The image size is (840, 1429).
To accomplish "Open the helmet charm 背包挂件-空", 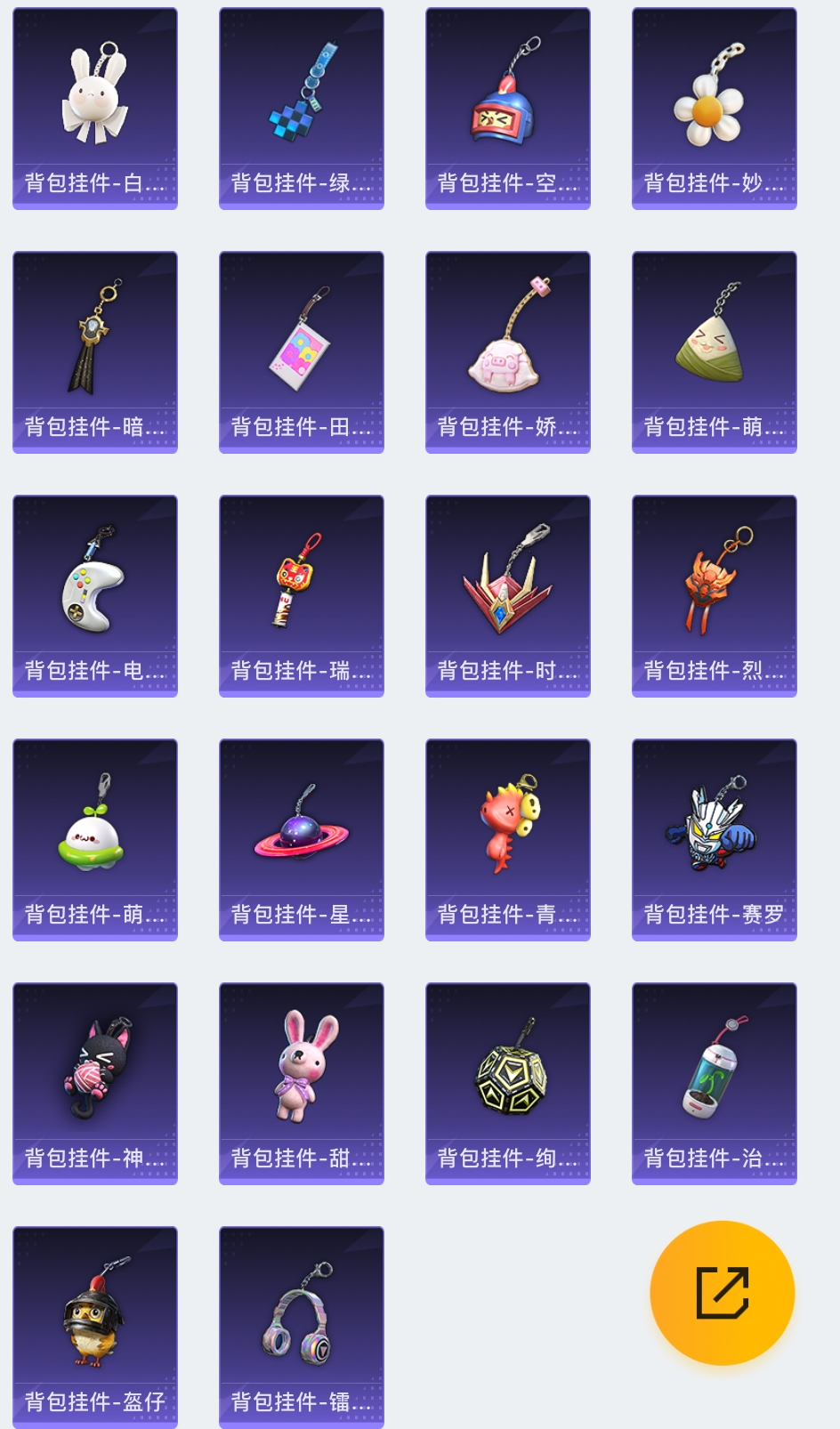I will pos(508,109).
